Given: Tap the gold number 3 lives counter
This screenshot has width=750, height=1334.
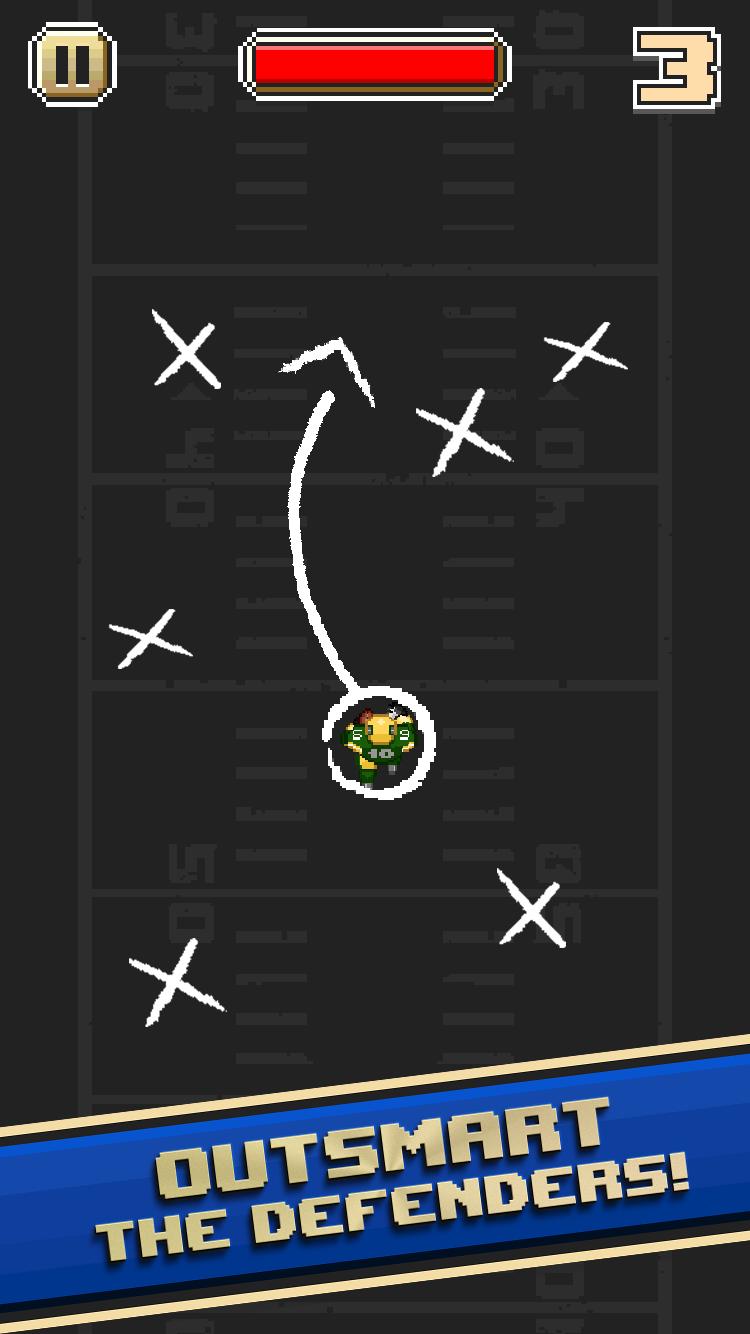Looking at the screenshot, I should (674, 66).
